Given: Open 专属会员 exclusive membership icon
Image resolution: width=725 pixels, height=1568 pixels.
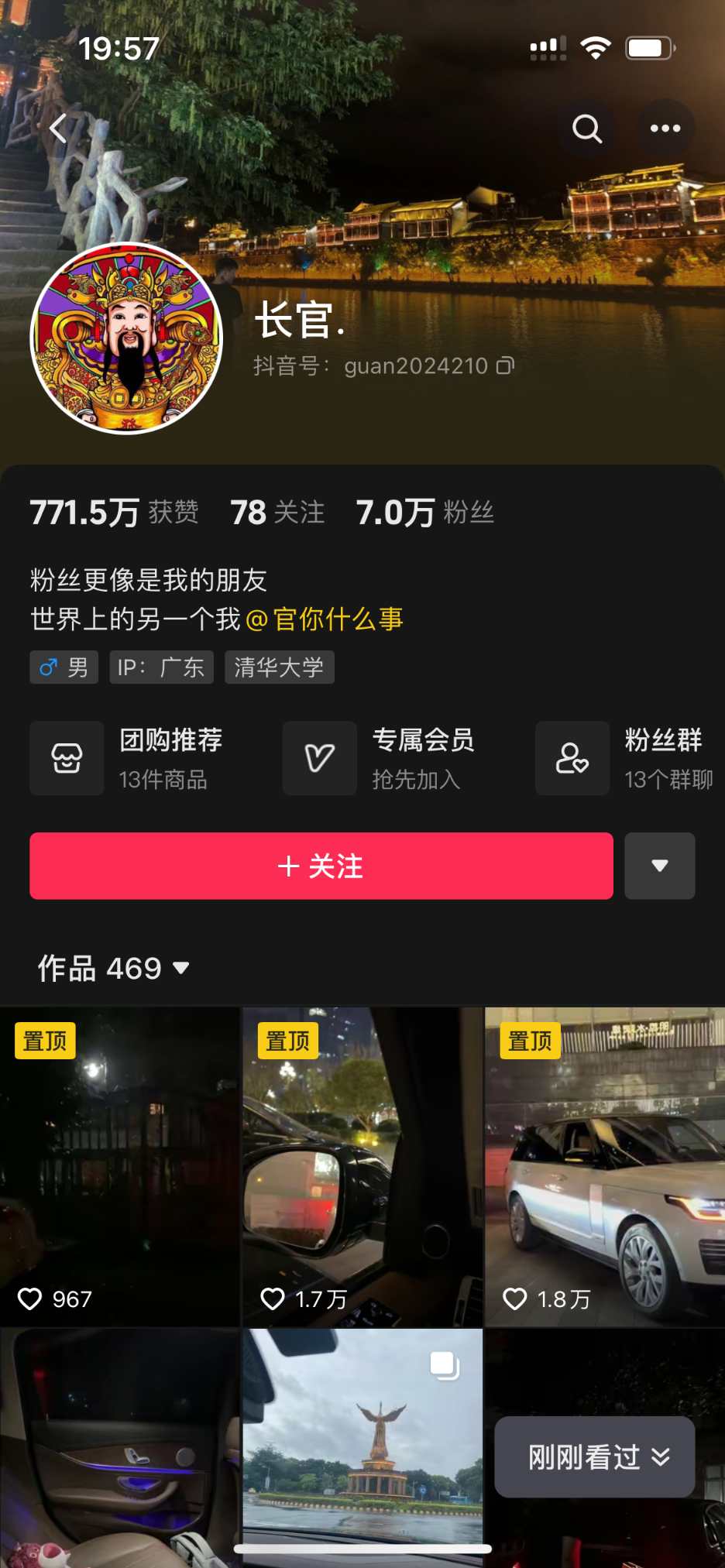Looking at the screenshot, I should coord(319,758).
